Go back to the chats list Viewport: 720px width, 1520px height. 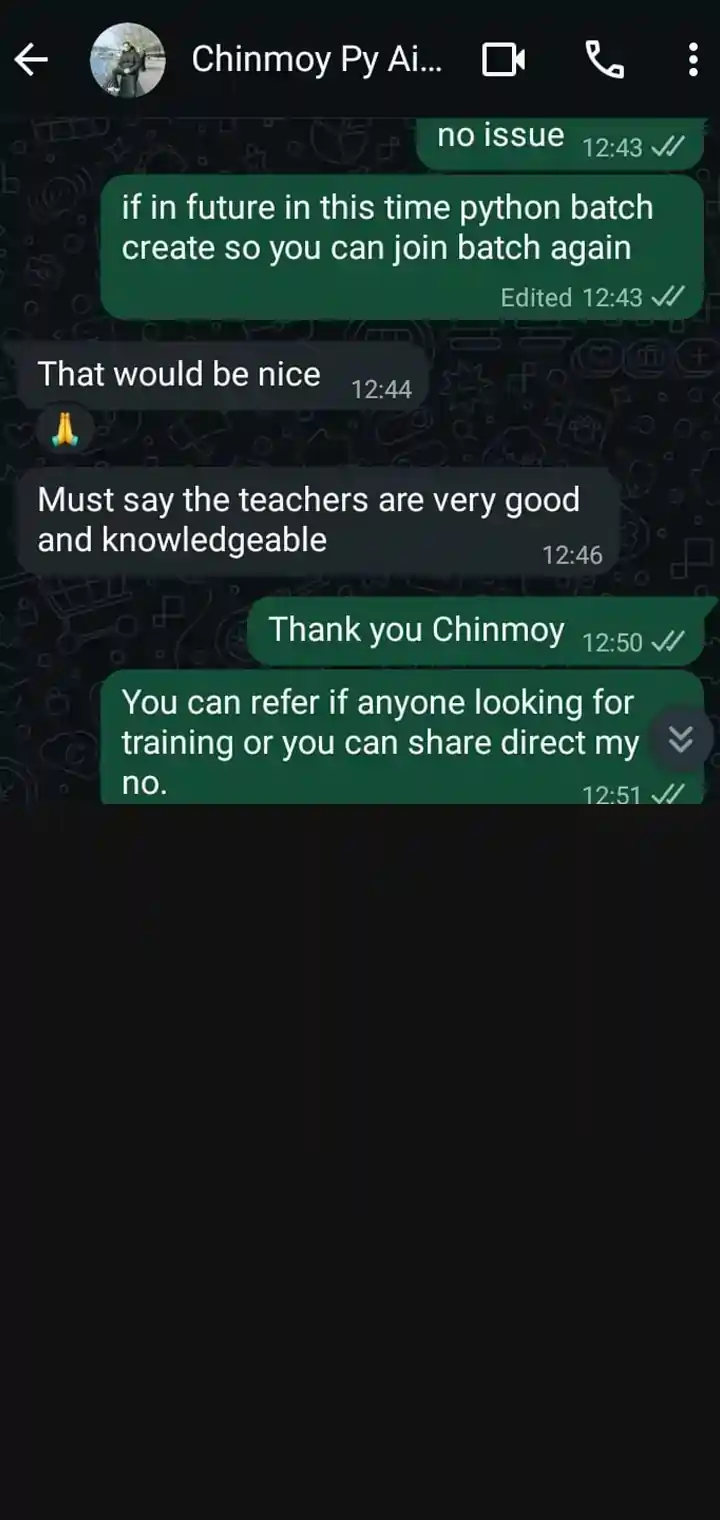click(31, 61)
